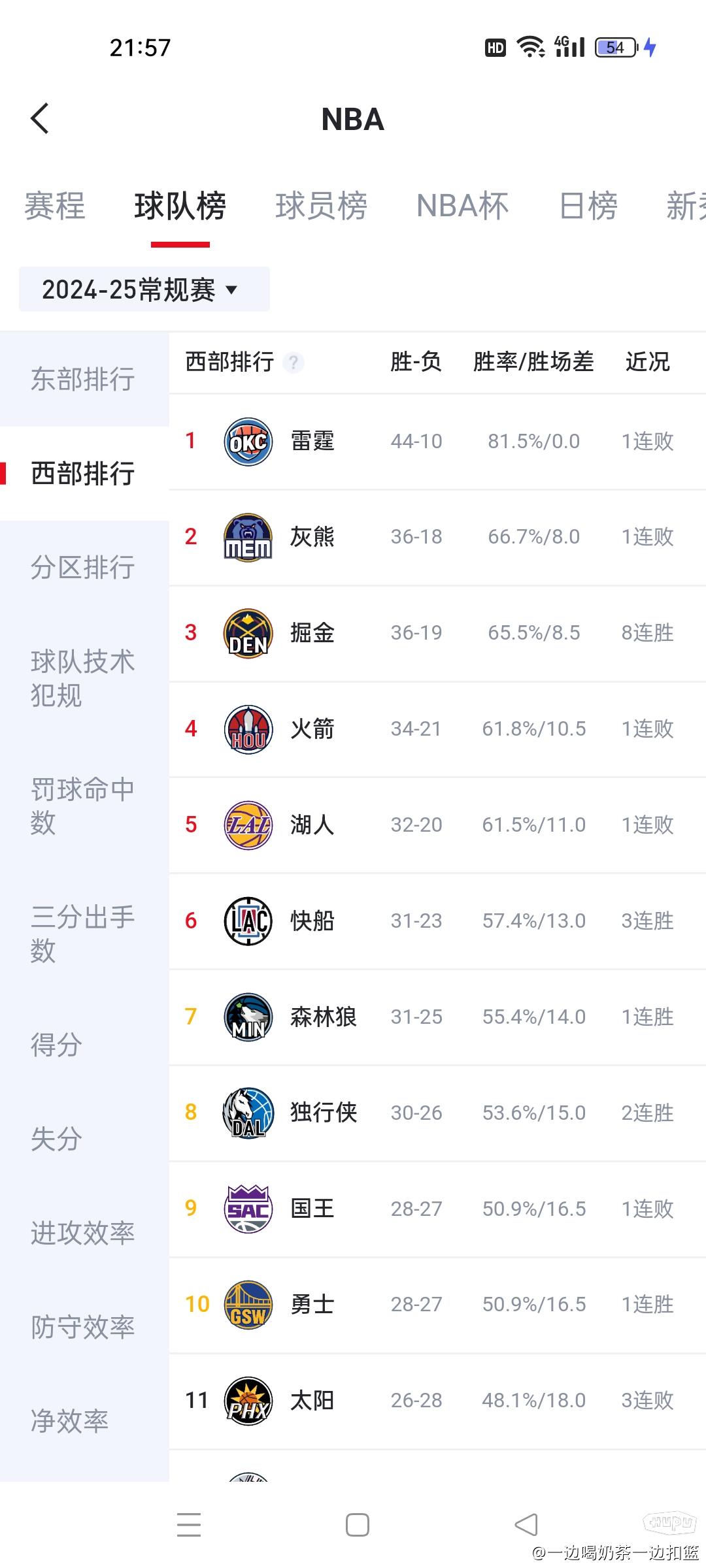Open 三分出手数 ranking

click(x=84, y=934)
